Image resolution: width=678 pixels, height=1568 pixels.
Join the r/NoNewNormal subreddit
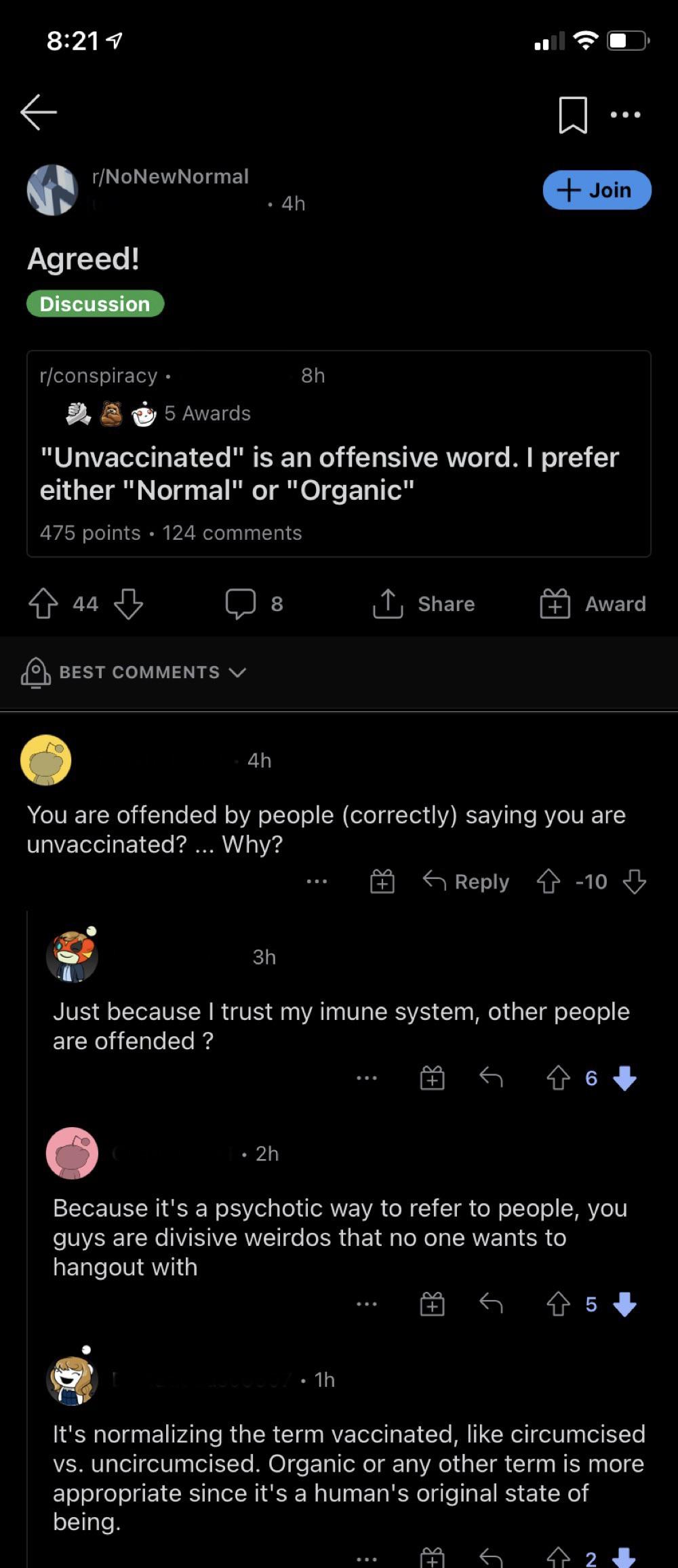(x=596, y=190)
